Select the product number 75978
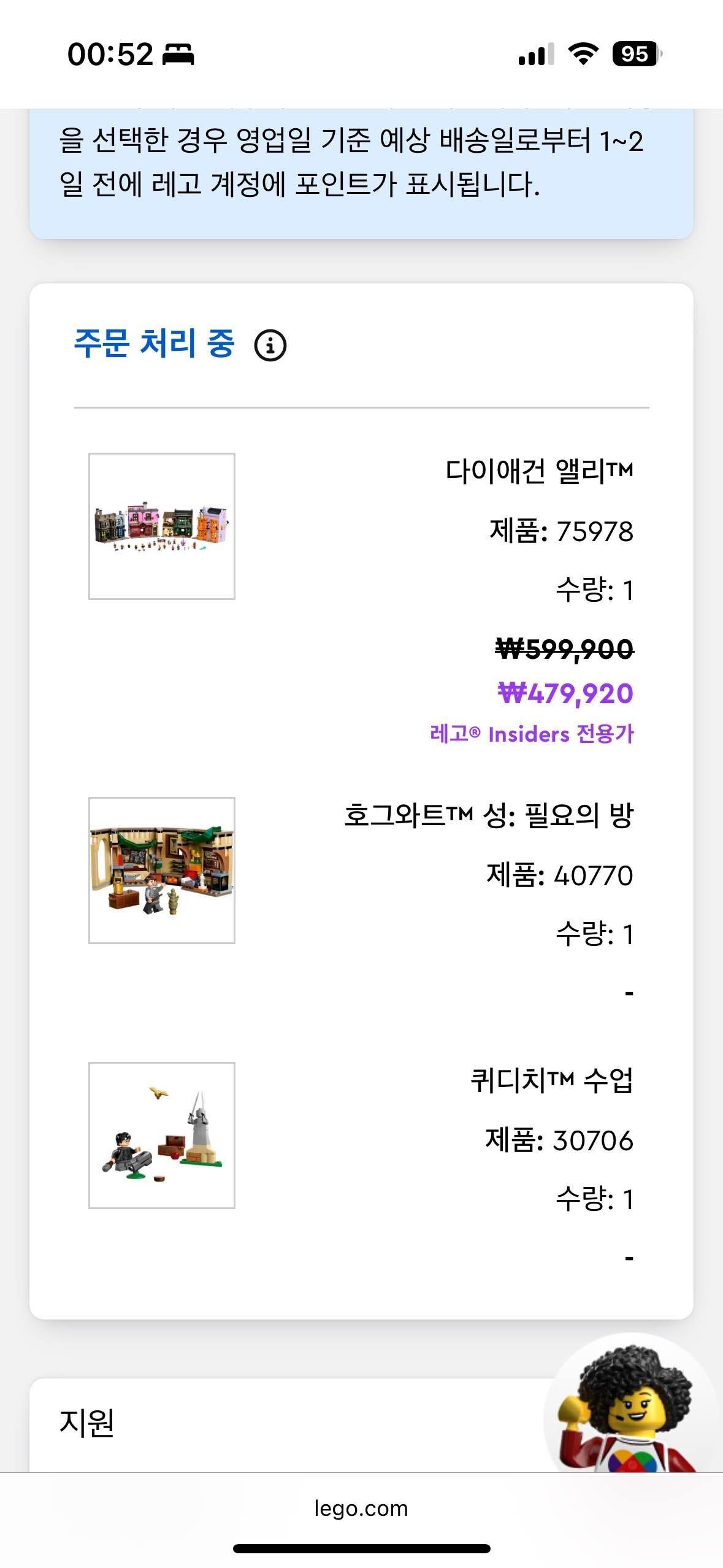This screenshot has height=1568, width=723. point(562,530)
